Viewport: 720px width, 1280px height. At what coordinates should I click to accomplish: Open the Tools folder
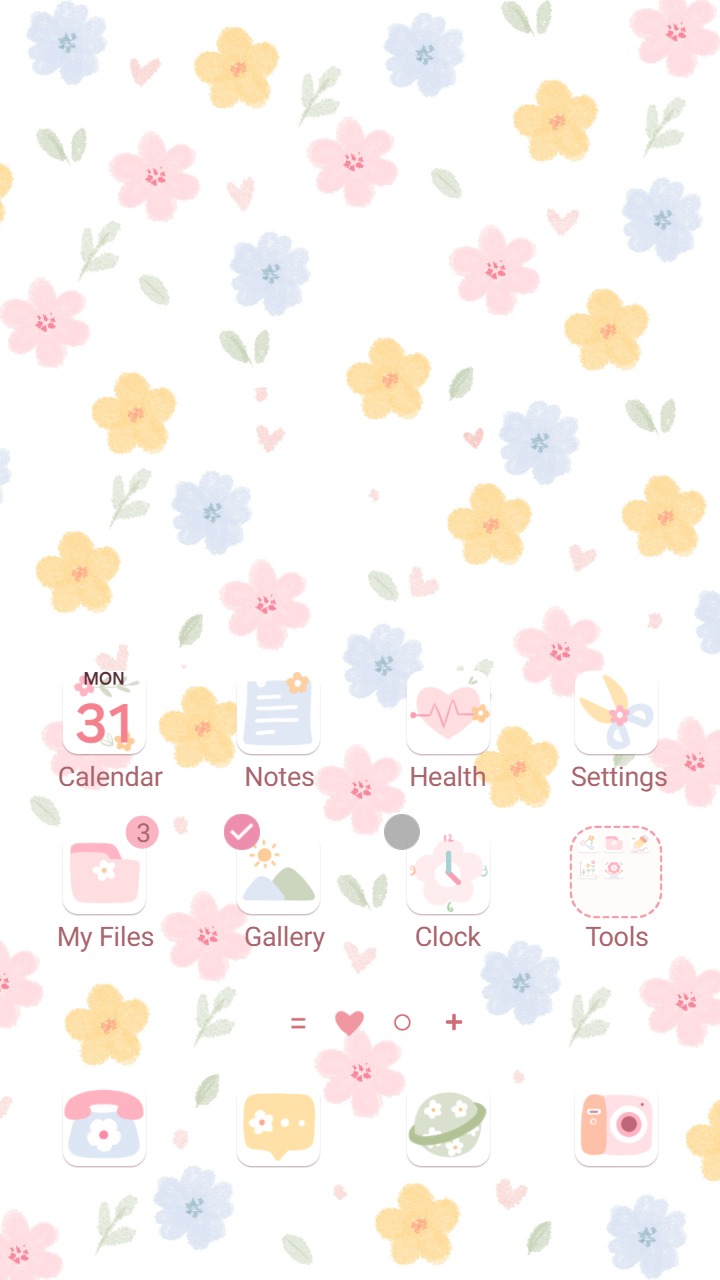click(617, 872)
